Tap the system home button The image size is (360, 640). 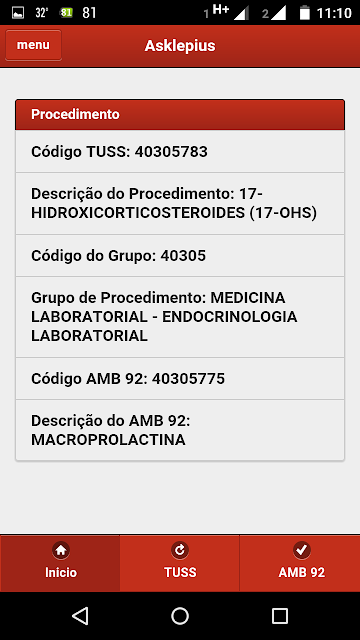tap(180, 616)
